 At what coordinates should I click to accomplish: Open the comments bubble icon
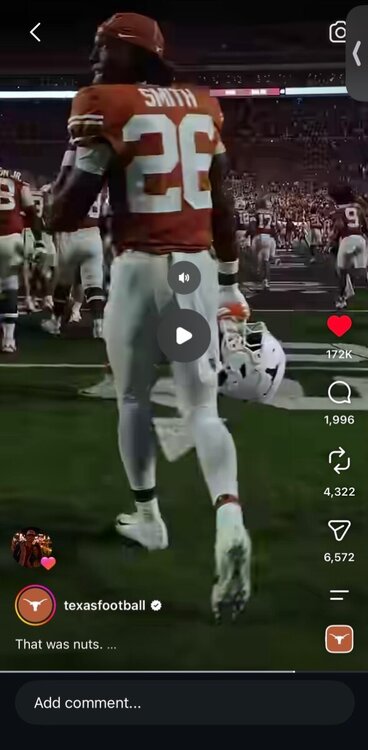[x=339, y=393]
